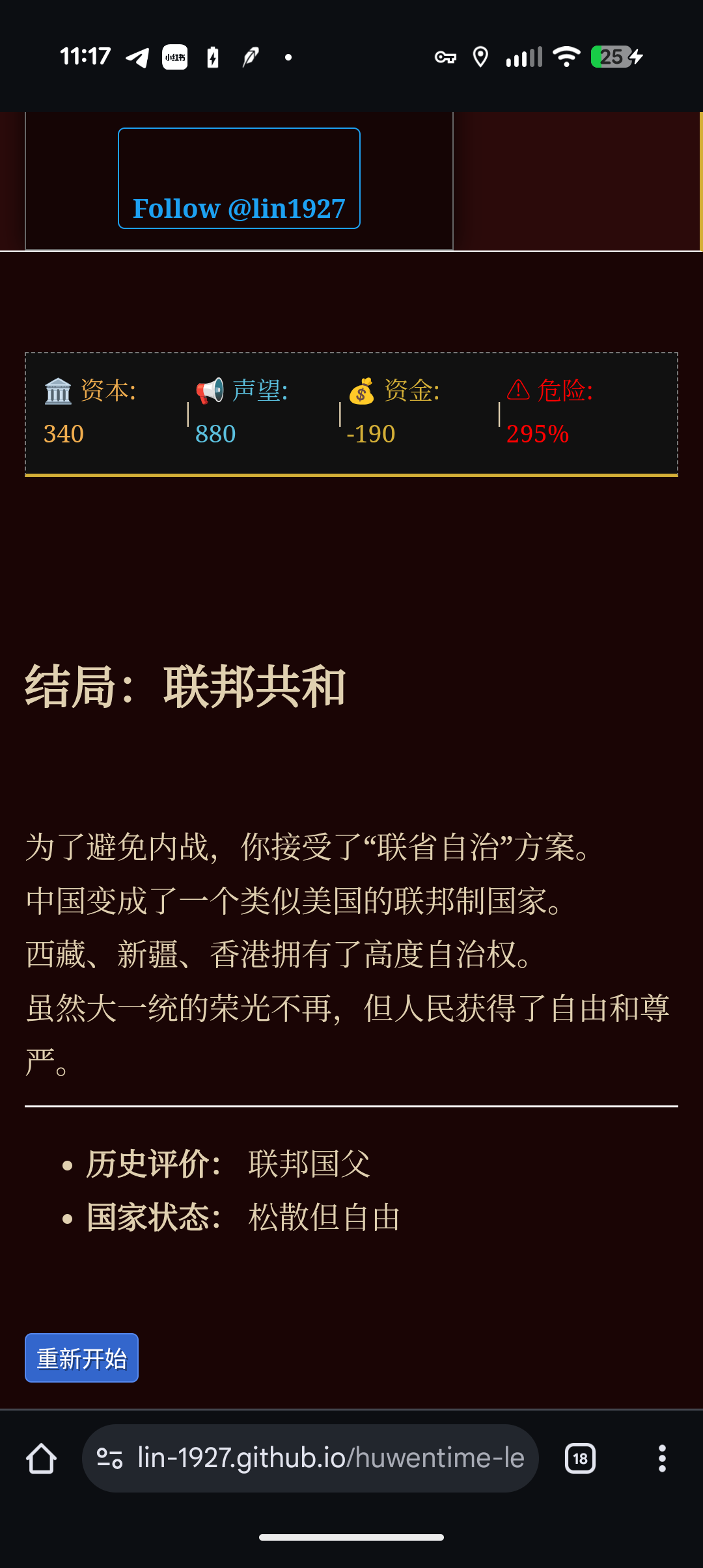
Task: Go to the browser home page
Action: coord(41,1458)
